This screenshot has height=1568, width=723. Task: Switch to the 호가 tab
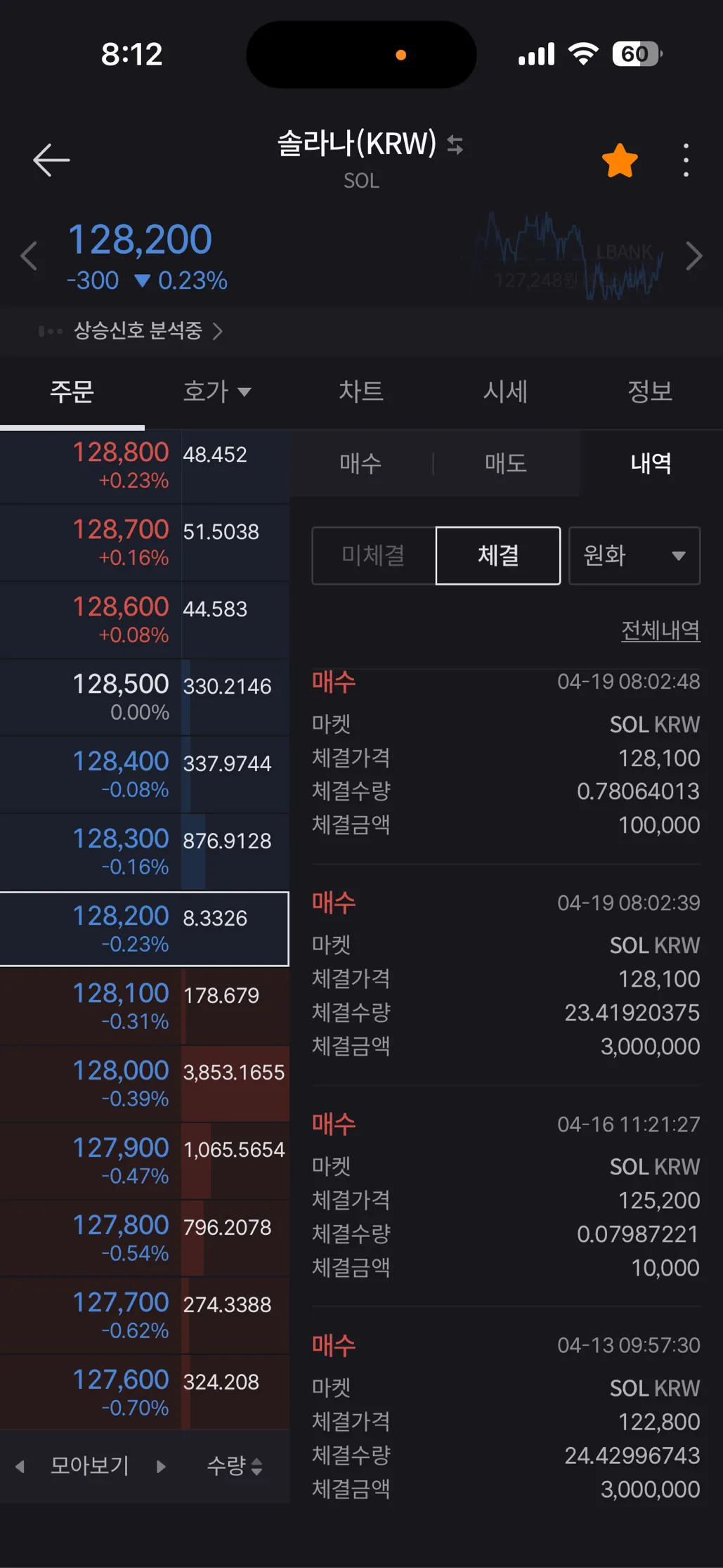[216, 391]
